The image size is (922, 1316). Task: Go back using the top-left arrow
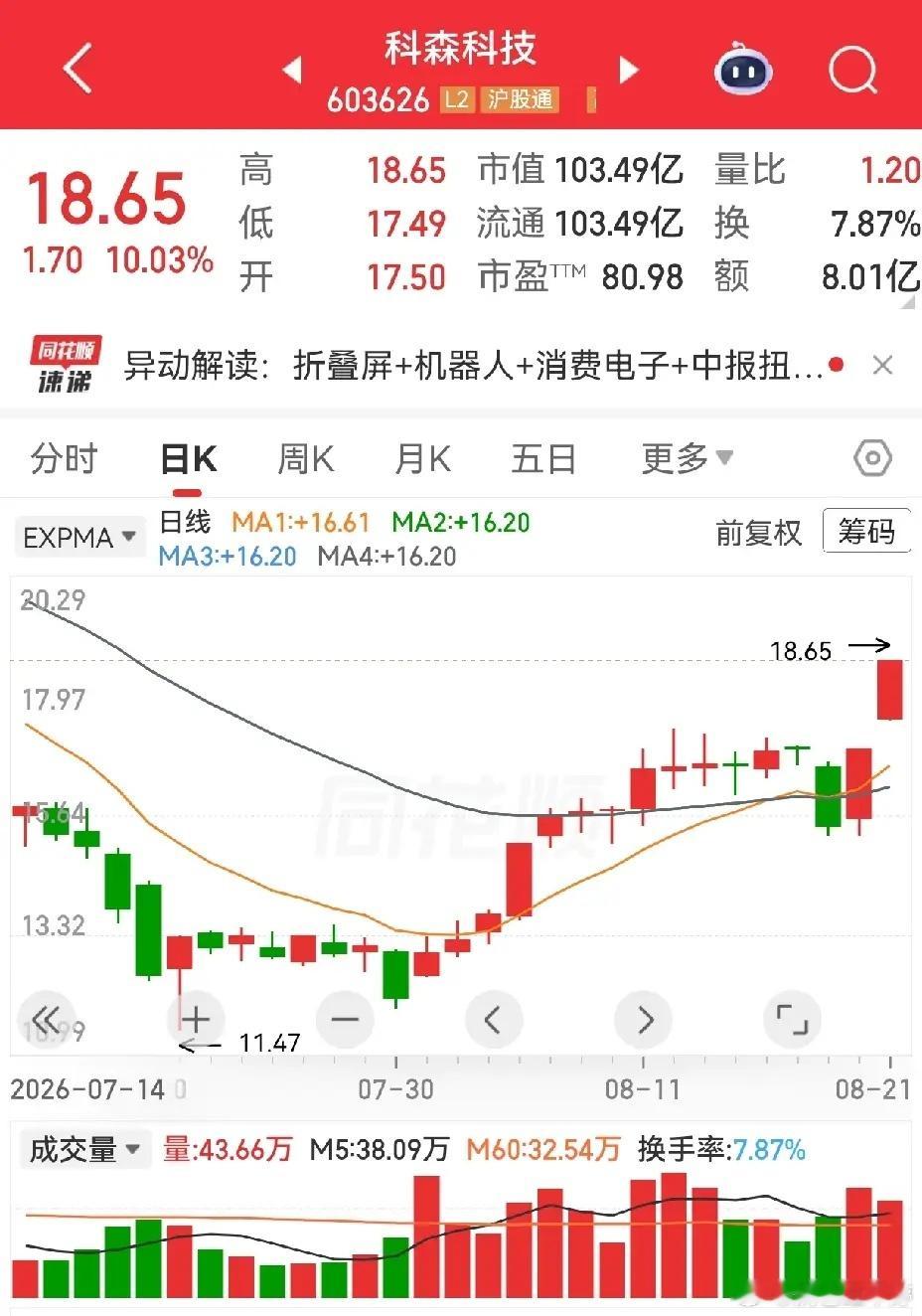(77, 69)
